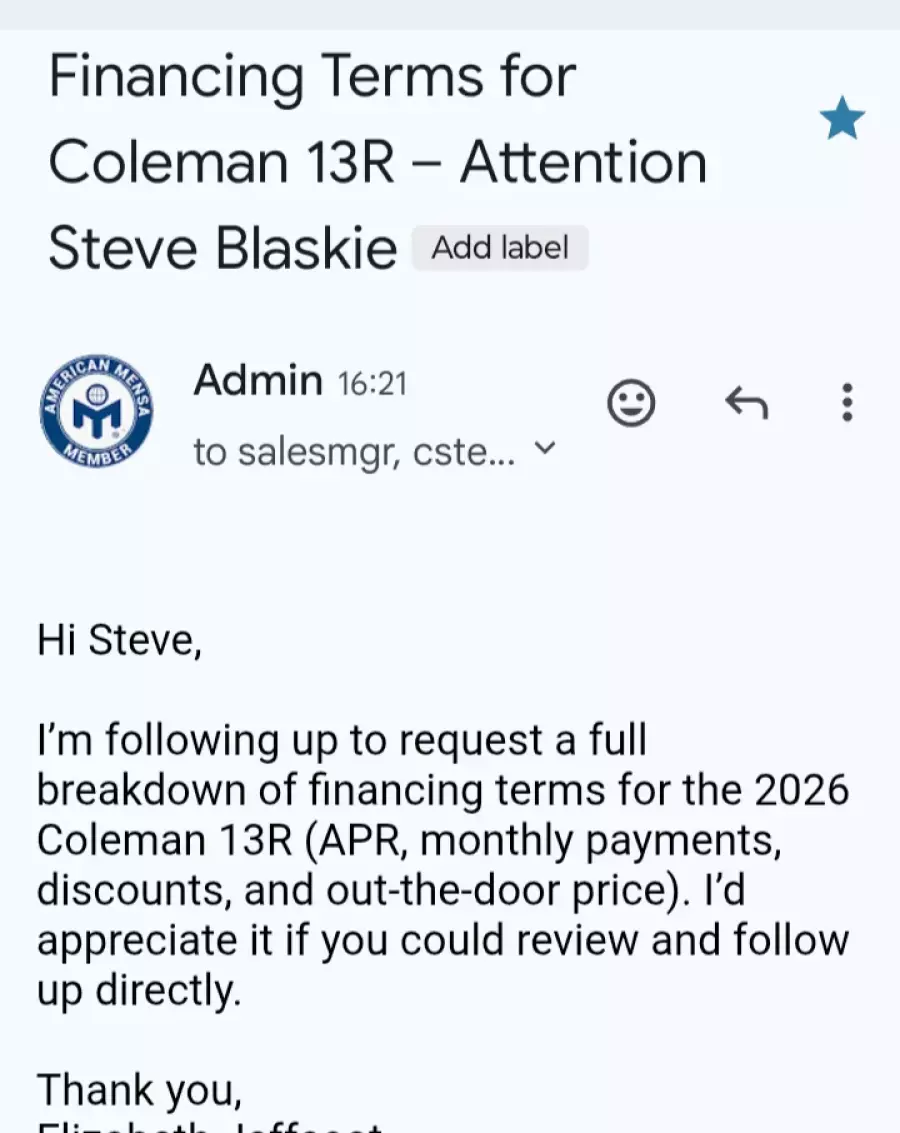Reply to Admin's email
The image size is (900, 1133).
[745, 404]
